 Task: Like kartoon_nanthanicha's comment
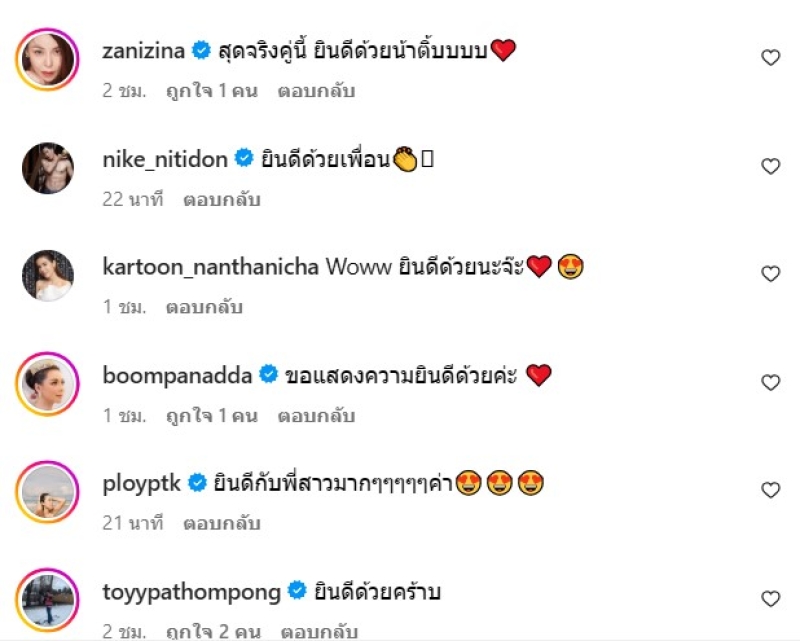coord(770,274)
